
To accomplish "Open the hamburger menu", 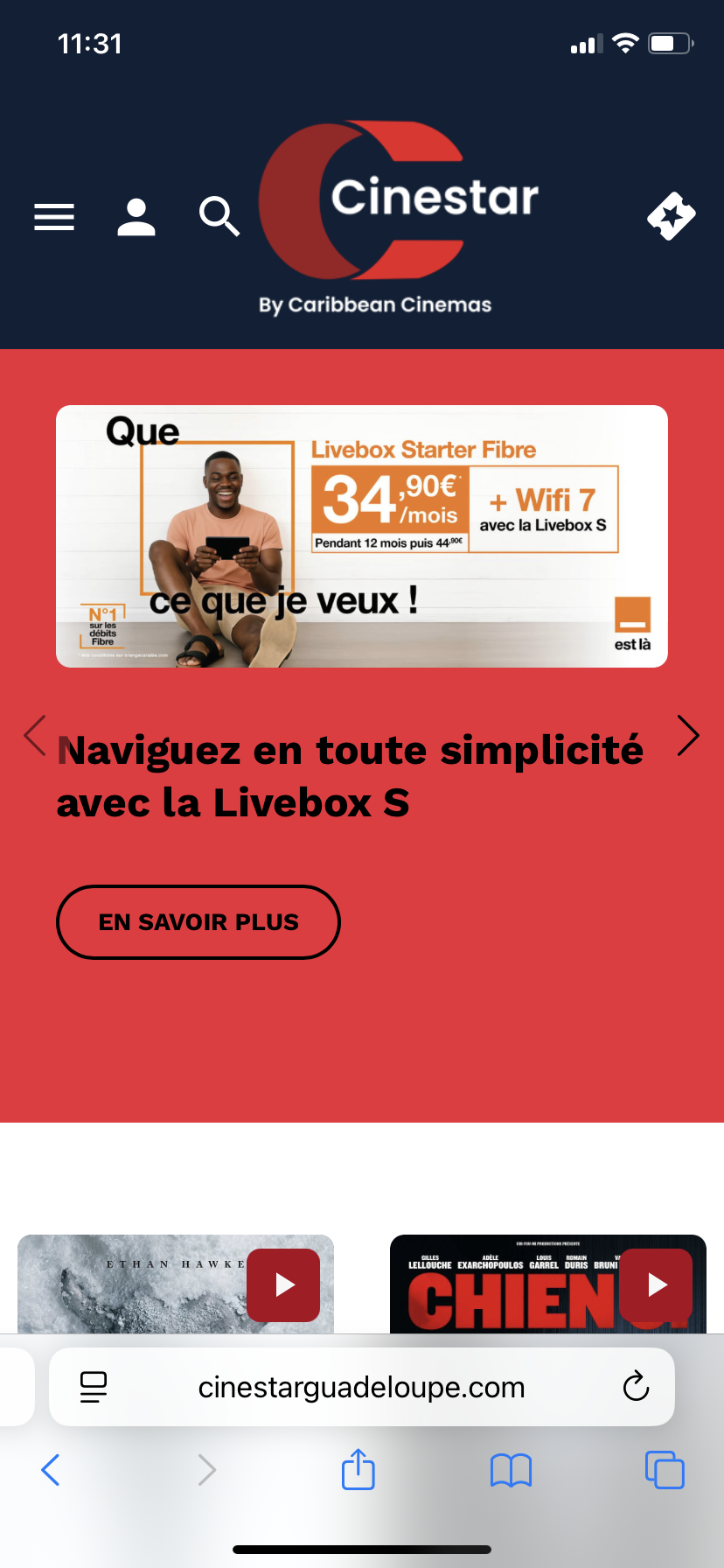I will point(54,216).
